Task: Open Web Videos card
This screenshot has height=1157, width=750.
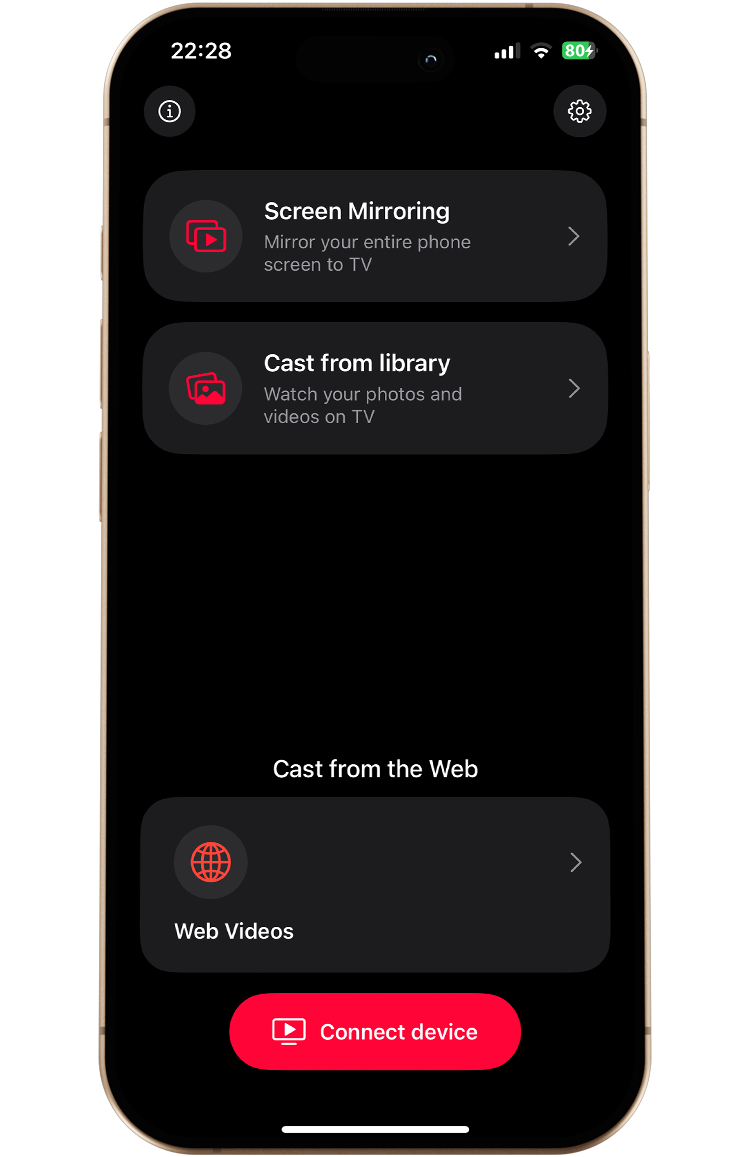Action: pyautogui.click(x=375, y=884)
